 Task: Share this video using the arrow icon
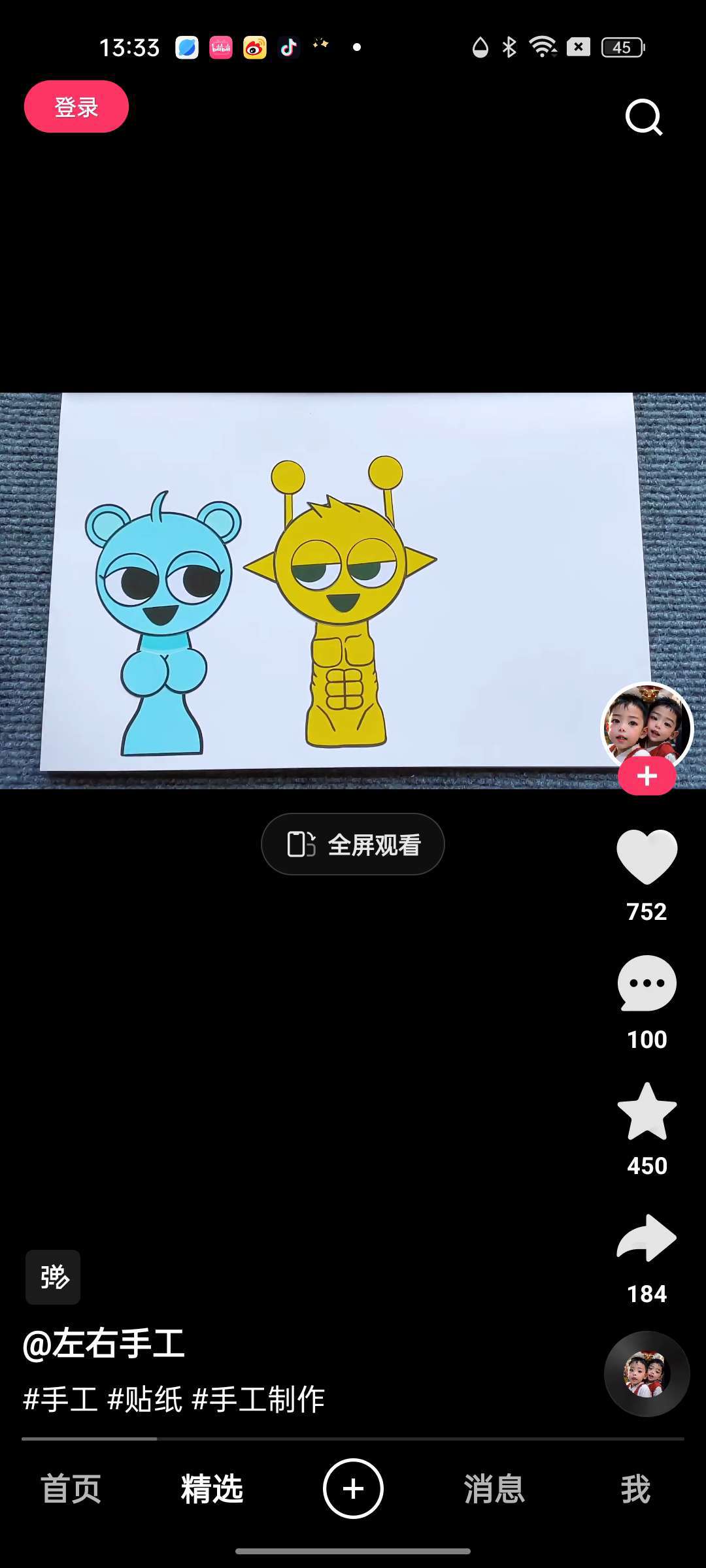(x=647, y=1238)
